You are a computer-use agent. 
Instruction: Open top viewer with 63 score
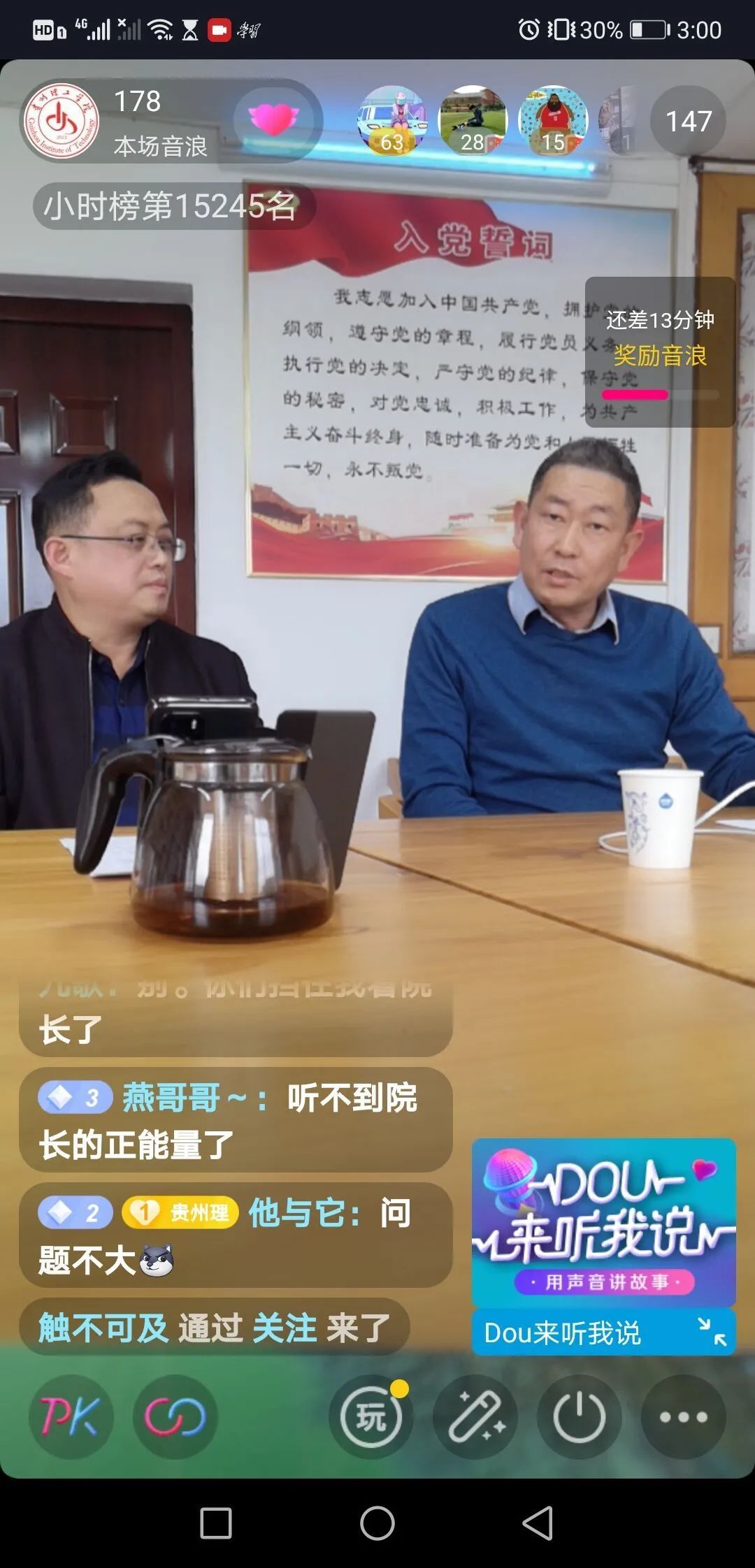[392, 120]
